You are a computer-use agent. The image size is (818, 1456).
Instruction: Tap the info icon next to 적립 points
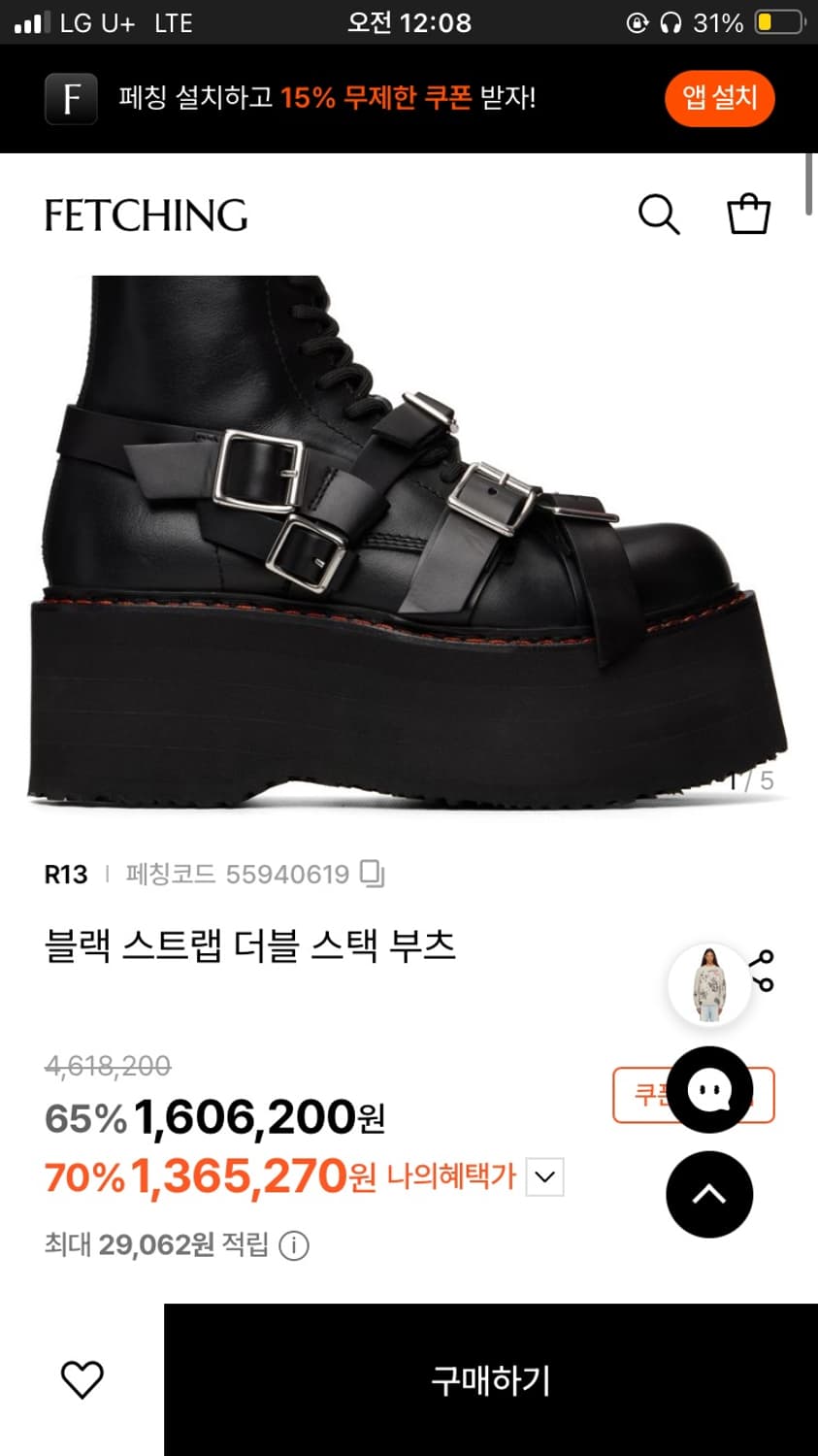pos(295,1245)
